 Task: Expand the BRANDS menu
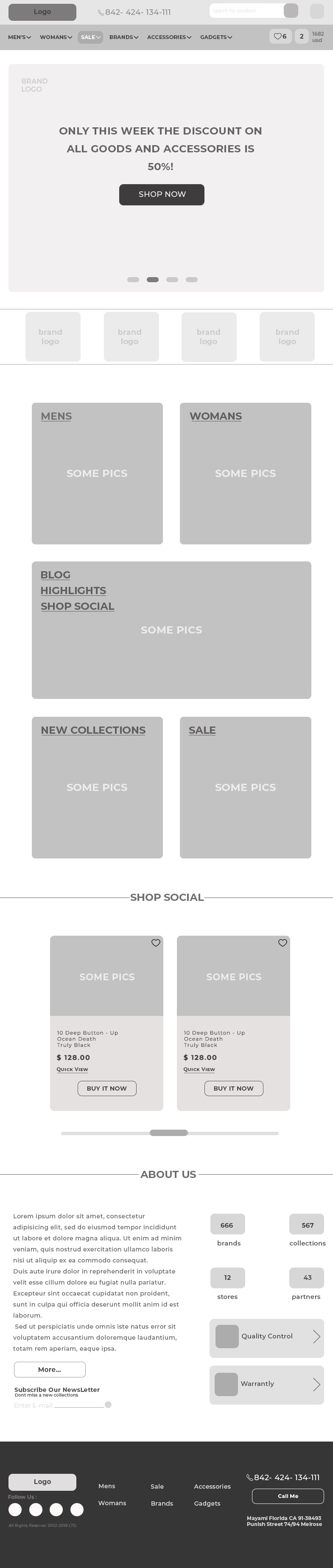click(x=123, y=37)
